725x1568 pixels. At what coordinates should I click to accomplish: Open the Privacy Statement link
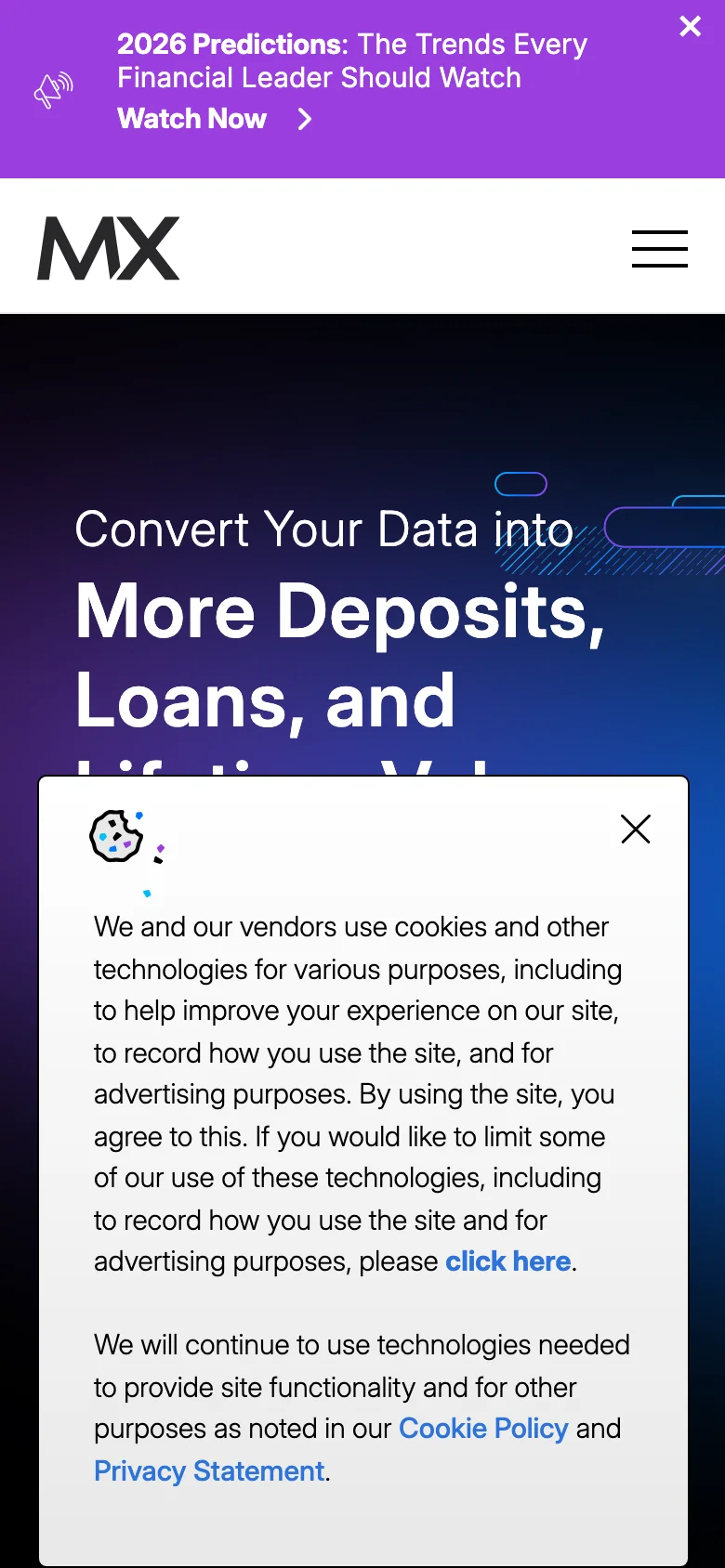(209, 1471)
